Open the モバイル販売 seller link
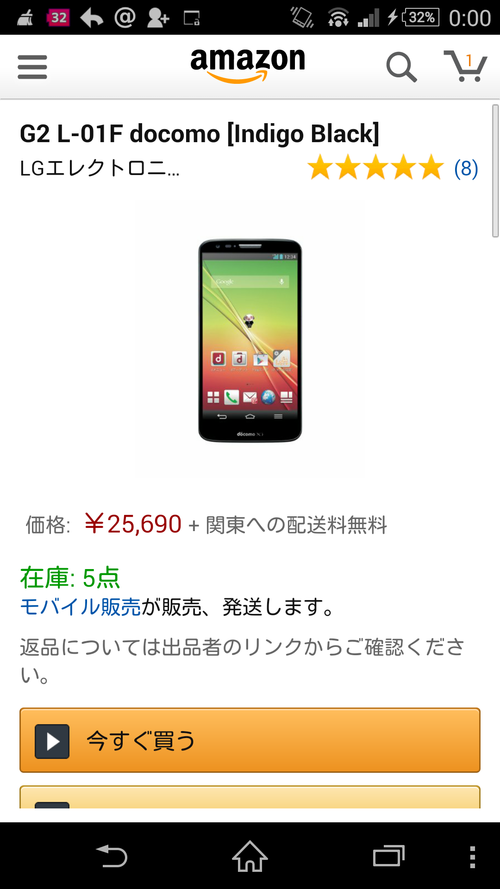This screenshot has width=500, height=889. click(80, 607)
